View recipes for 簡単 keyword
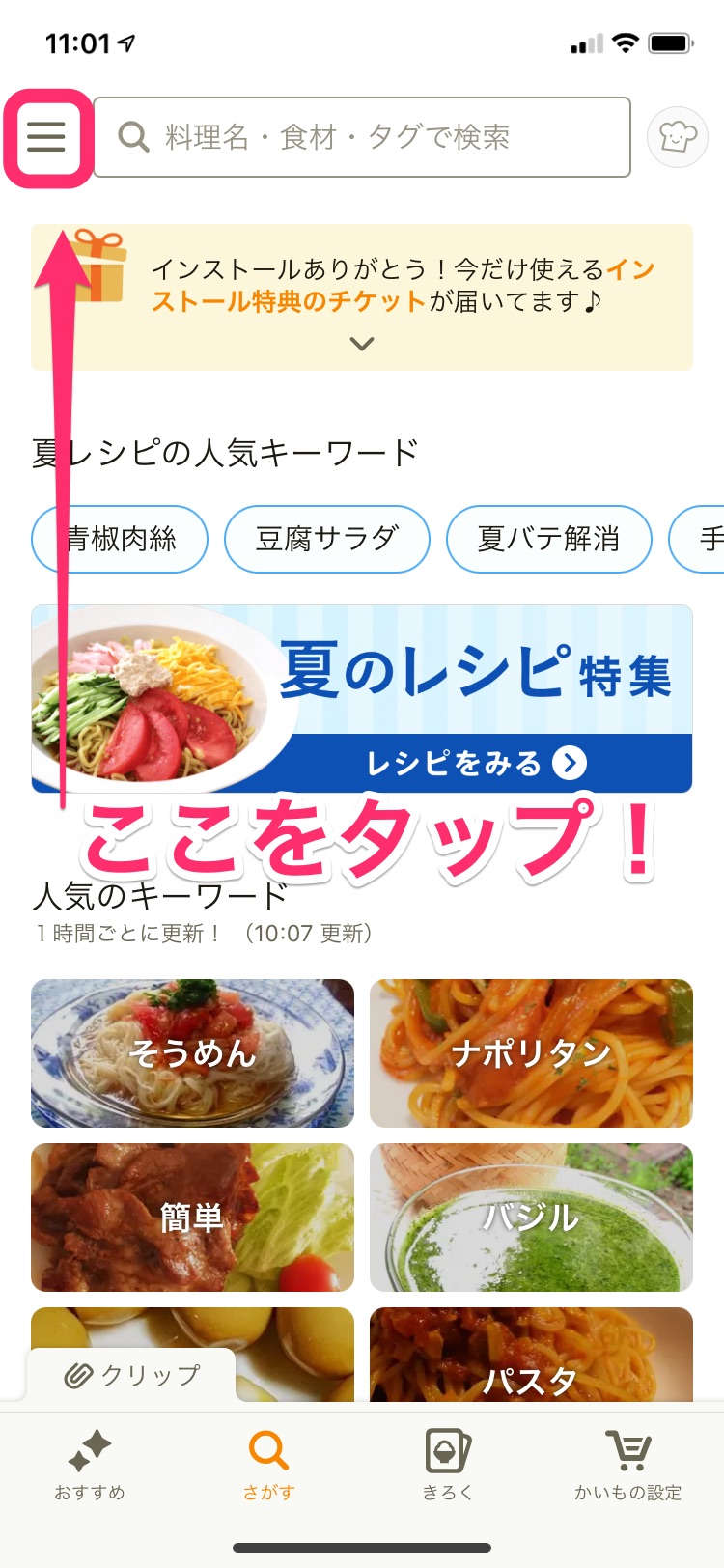This screenshot has width=724, height=1568. click(x=192, y=1218)
